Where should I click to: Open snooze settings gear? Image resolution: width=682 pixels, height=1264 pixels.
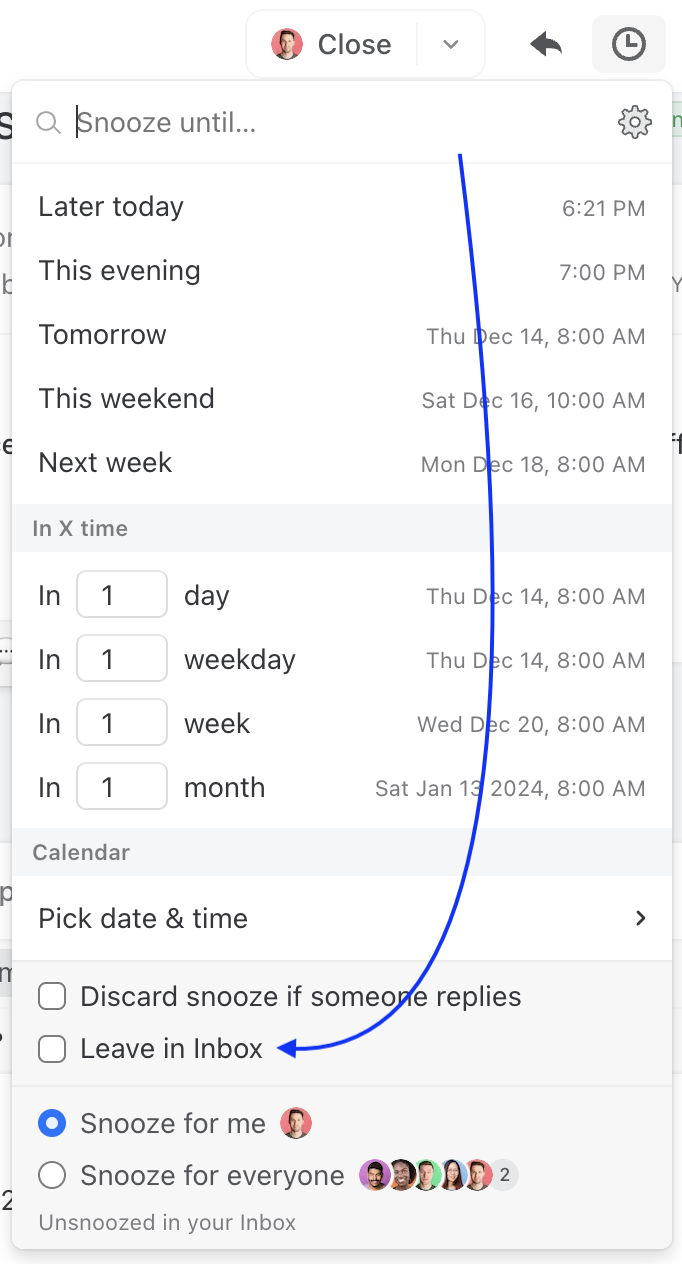pos(635,123)
